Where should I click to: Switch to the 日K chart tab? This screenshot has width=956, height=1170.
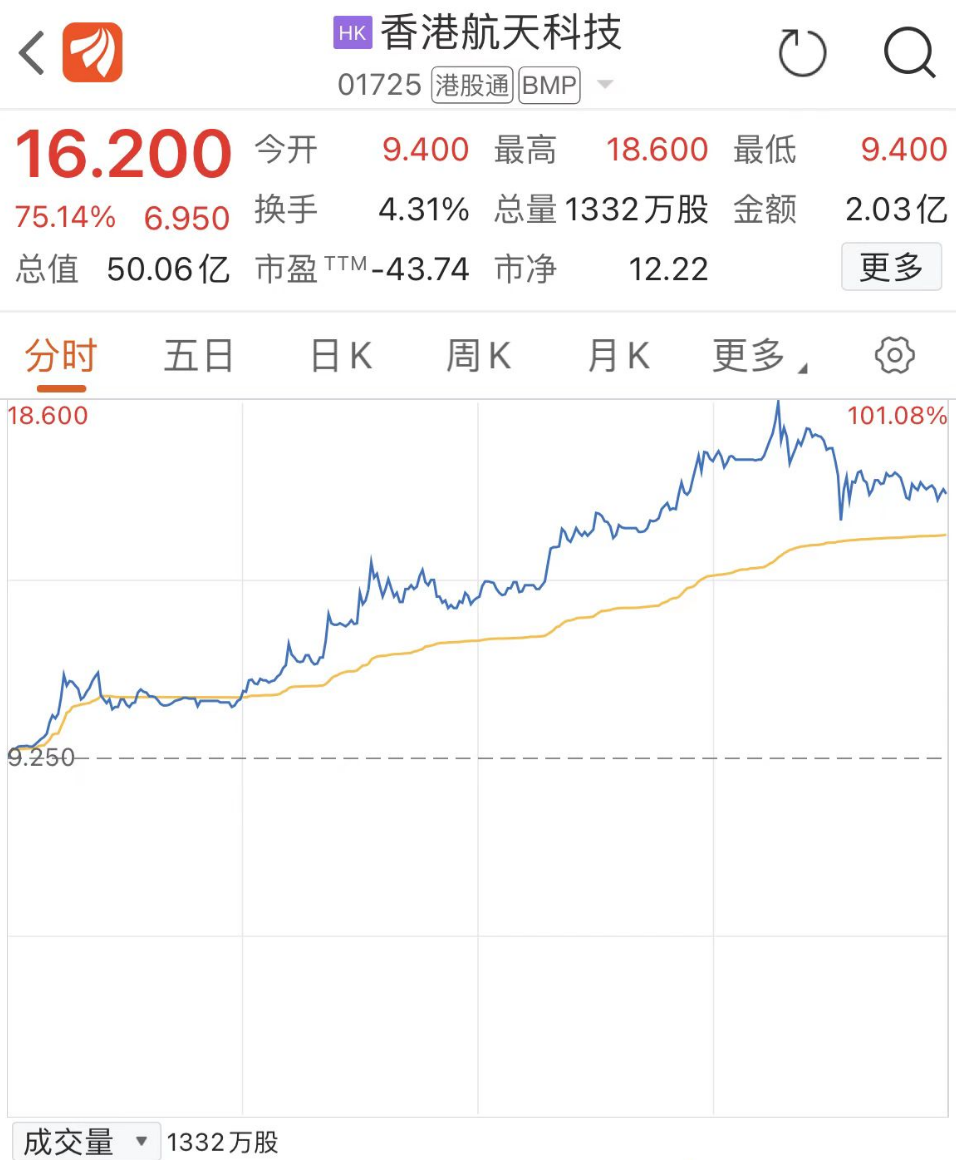pos(340,356)
